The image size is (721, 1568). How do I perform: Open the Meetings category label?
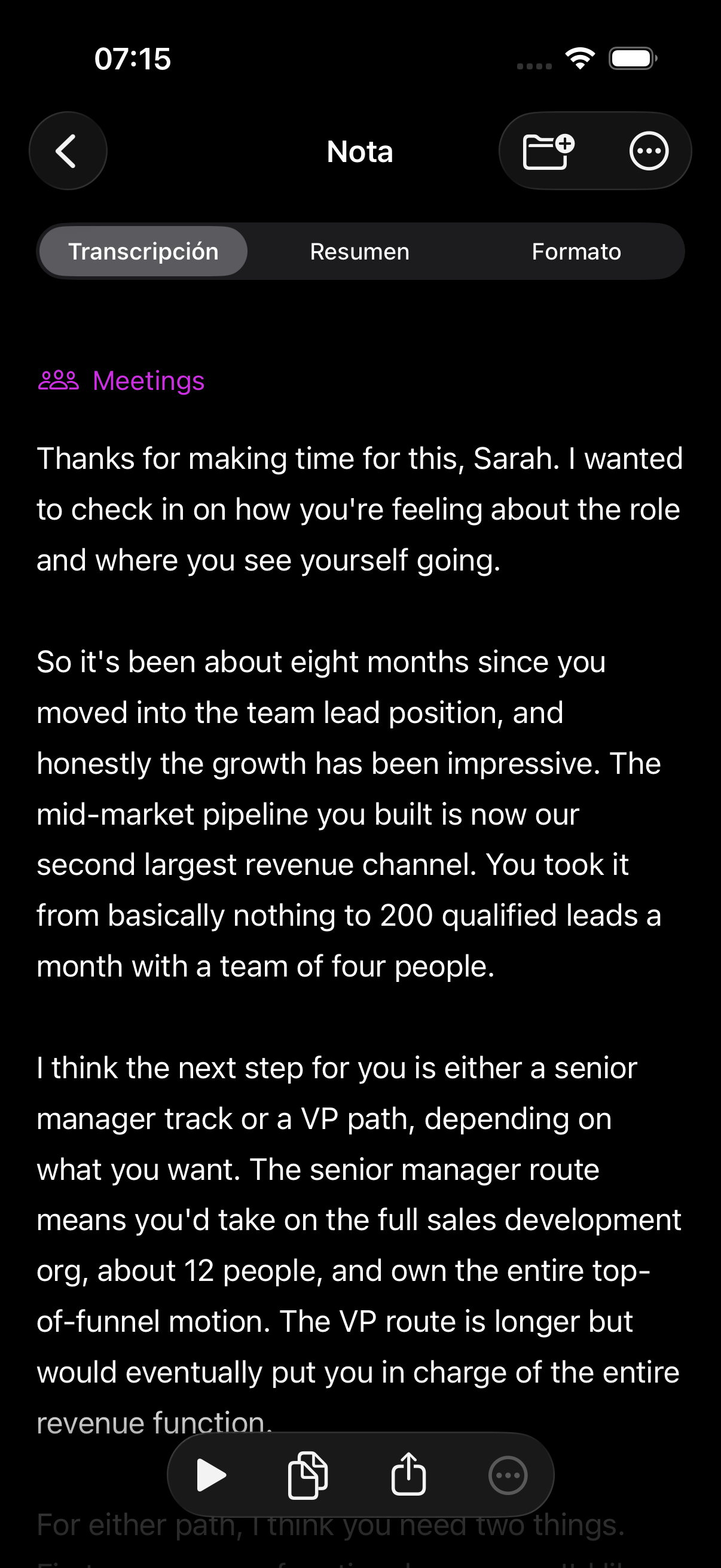tap(149, 382)
